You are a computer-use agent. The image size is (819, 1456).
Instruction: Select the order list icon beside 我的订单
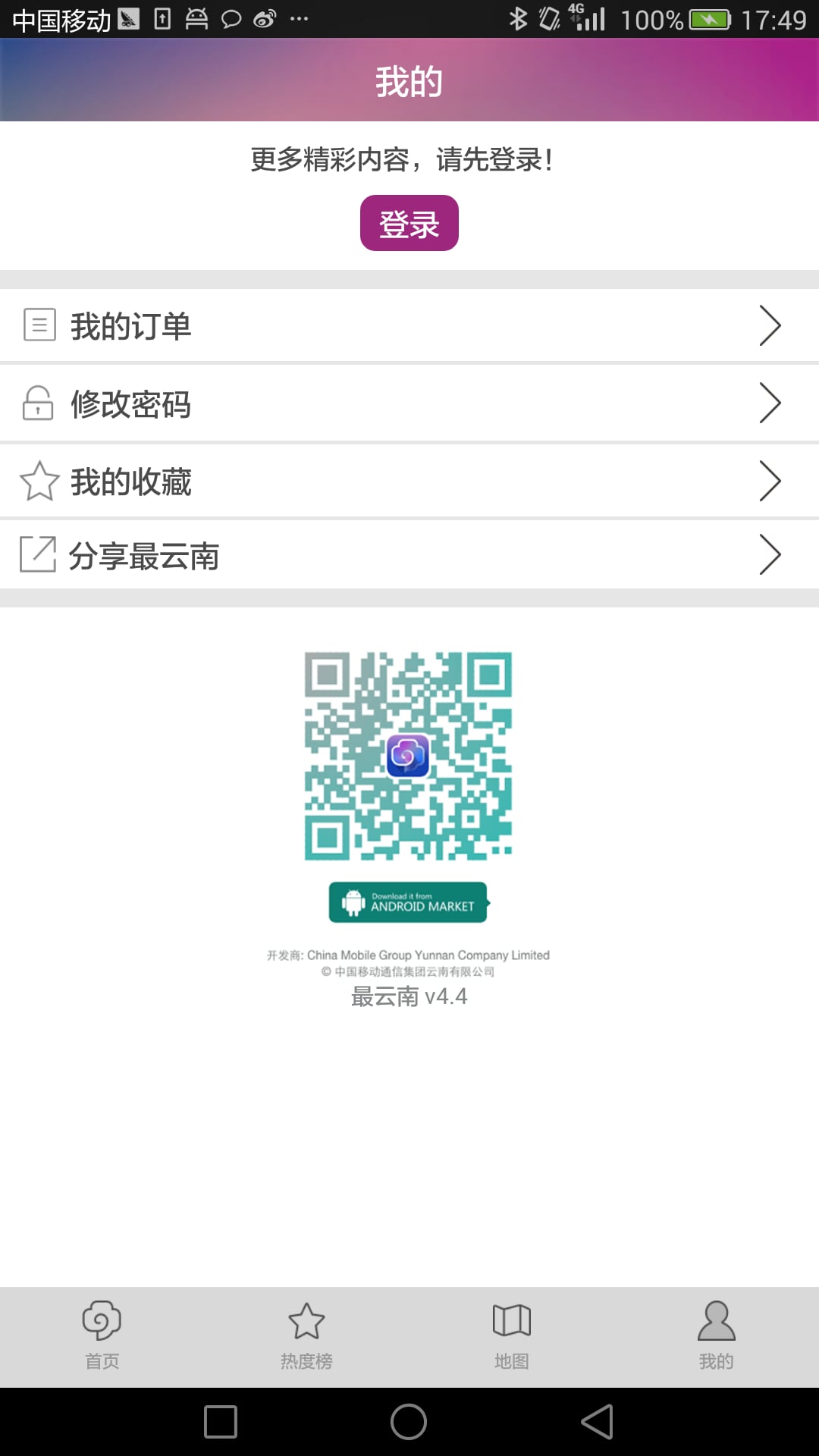pos(39,325)
